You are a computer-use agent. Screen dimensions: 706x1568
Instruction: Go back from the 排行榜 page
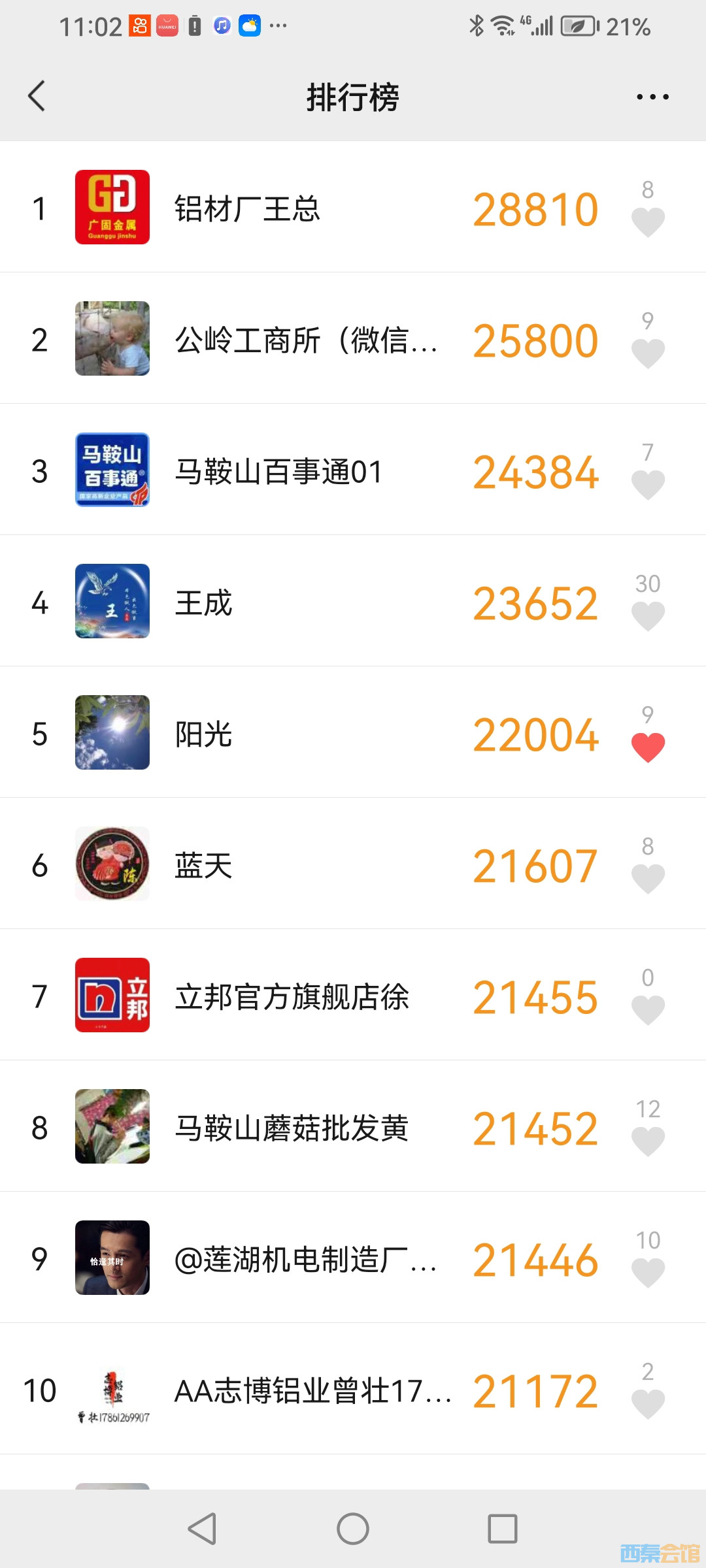[37, 97]
